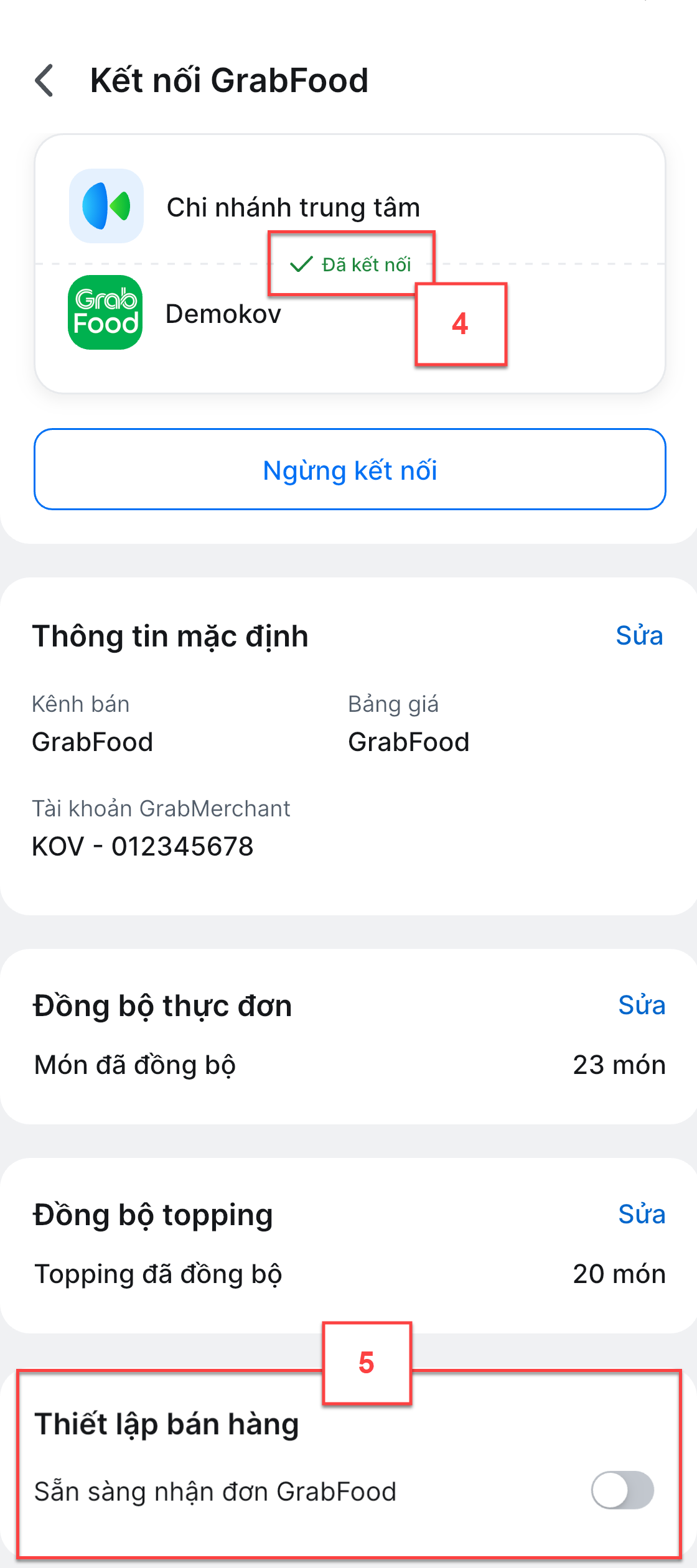
Task: Edit Đồng bộ thực đơn via Sửa
Action: 642,1006
